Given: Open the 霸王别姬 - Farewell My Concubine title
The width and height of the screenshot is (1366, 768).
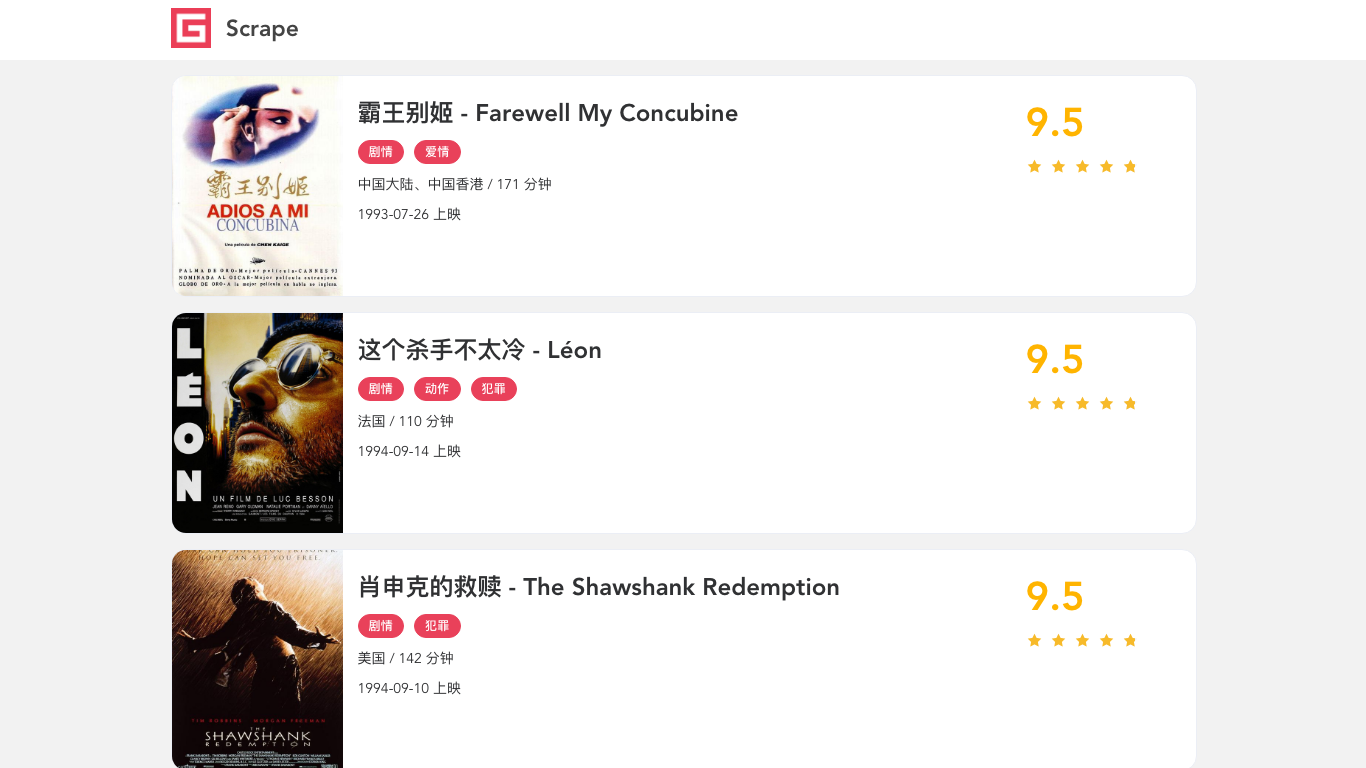Looking at the screenshot, I should 547,113.
